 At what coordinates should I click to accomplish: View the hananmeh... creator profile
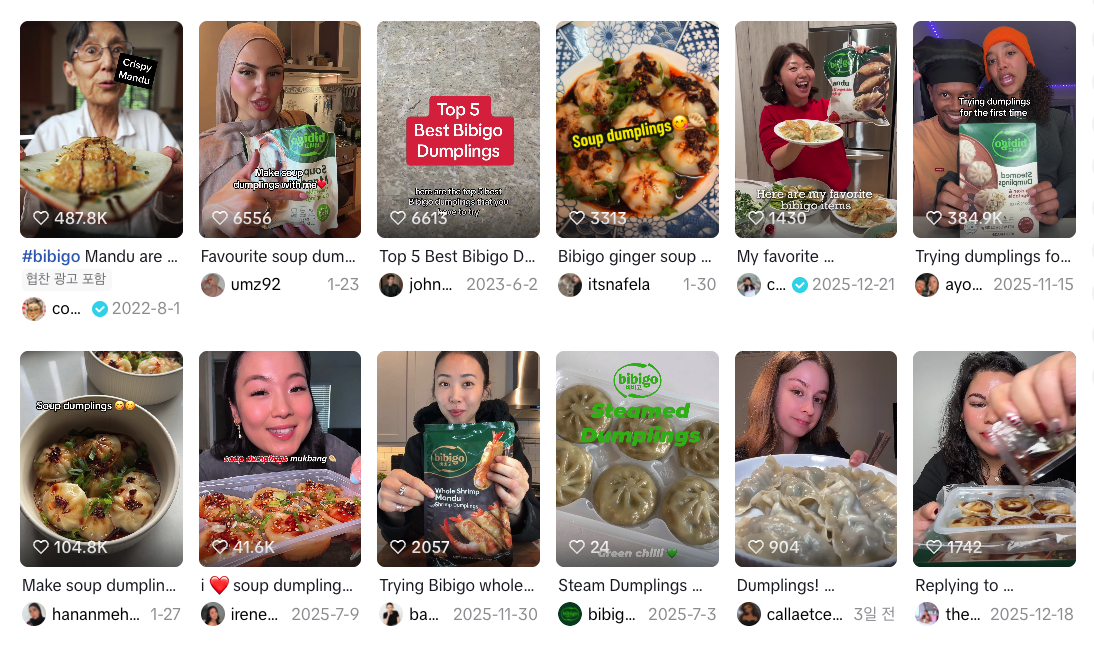pyautogui.click(x=94, y=614)
